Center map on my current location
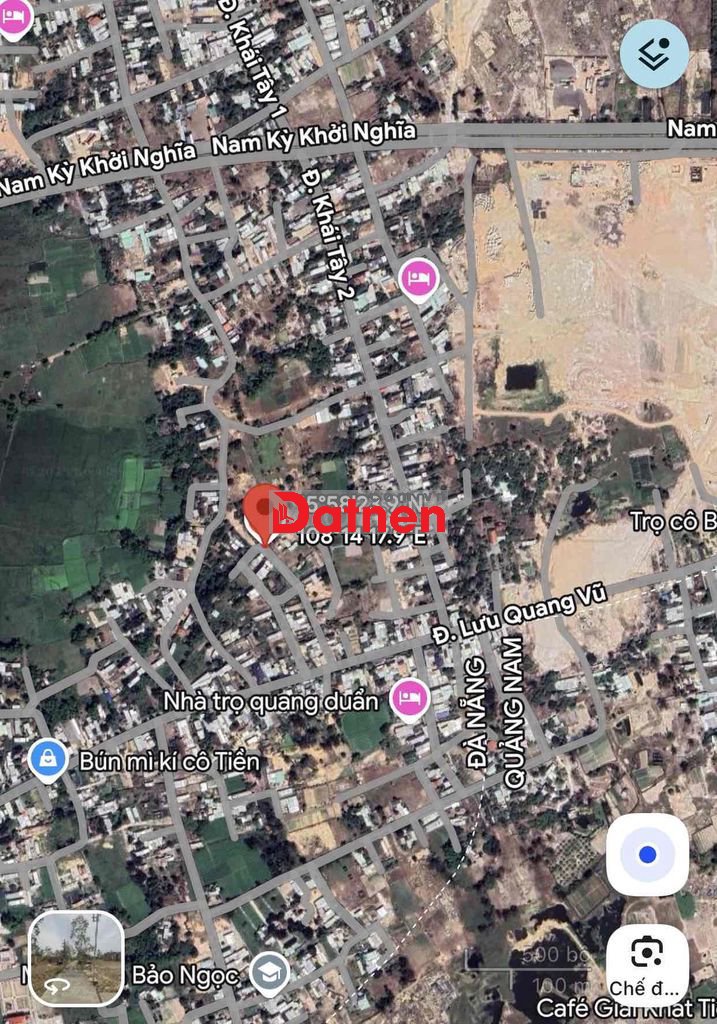This screenshot has width=717, height=1024. coord(647,854)
